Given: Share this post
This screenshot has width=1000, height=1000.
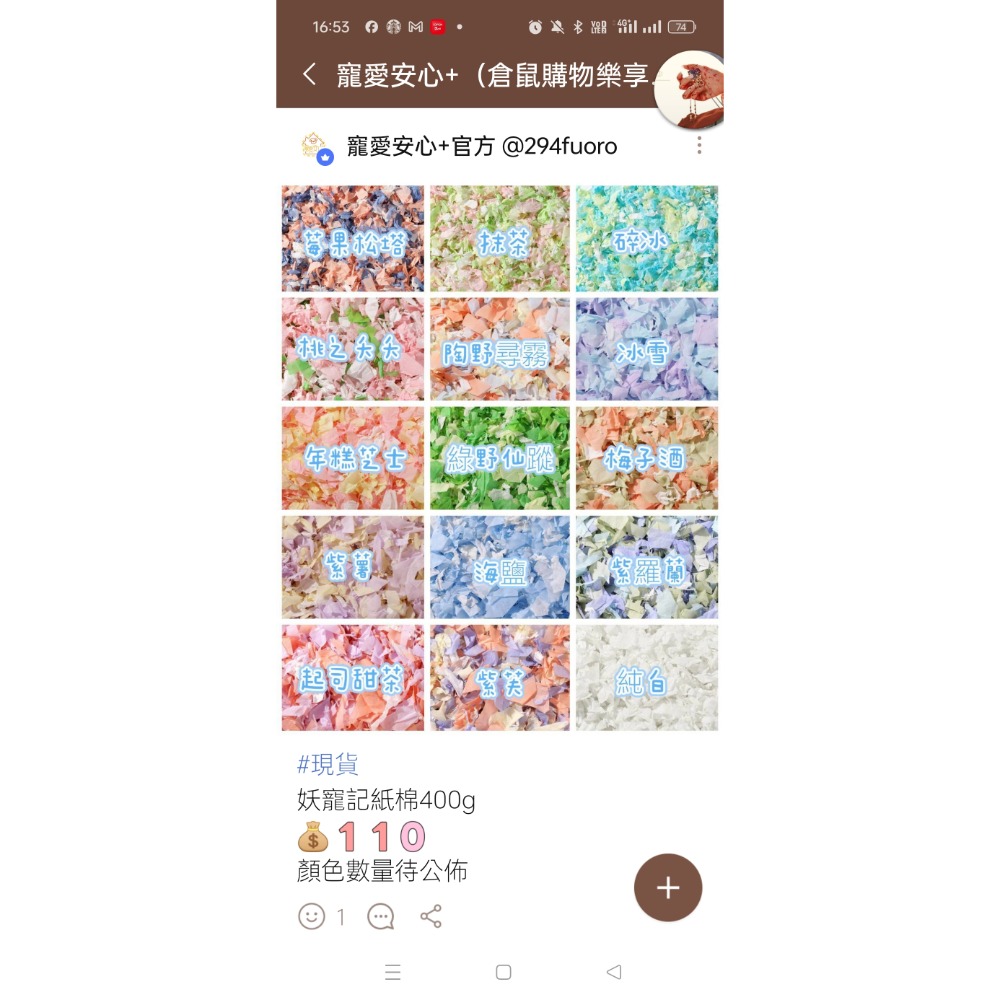Looking at the screenshot, I should pyautogui.click(x=431, y=916).
